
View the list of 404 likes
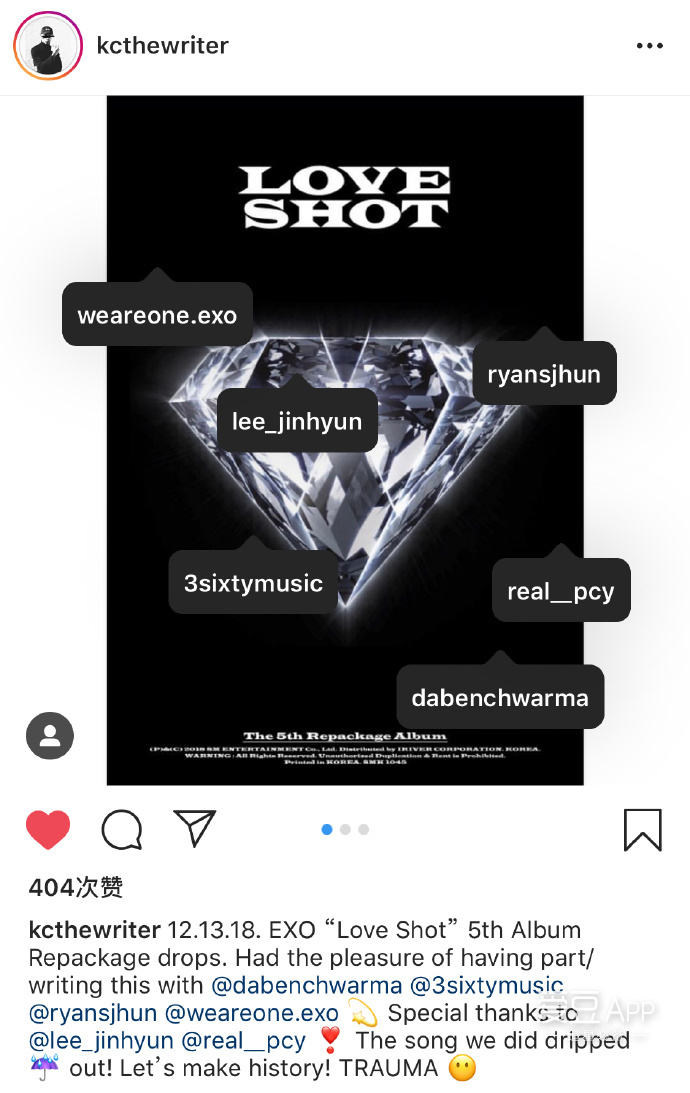pos(76,887)
